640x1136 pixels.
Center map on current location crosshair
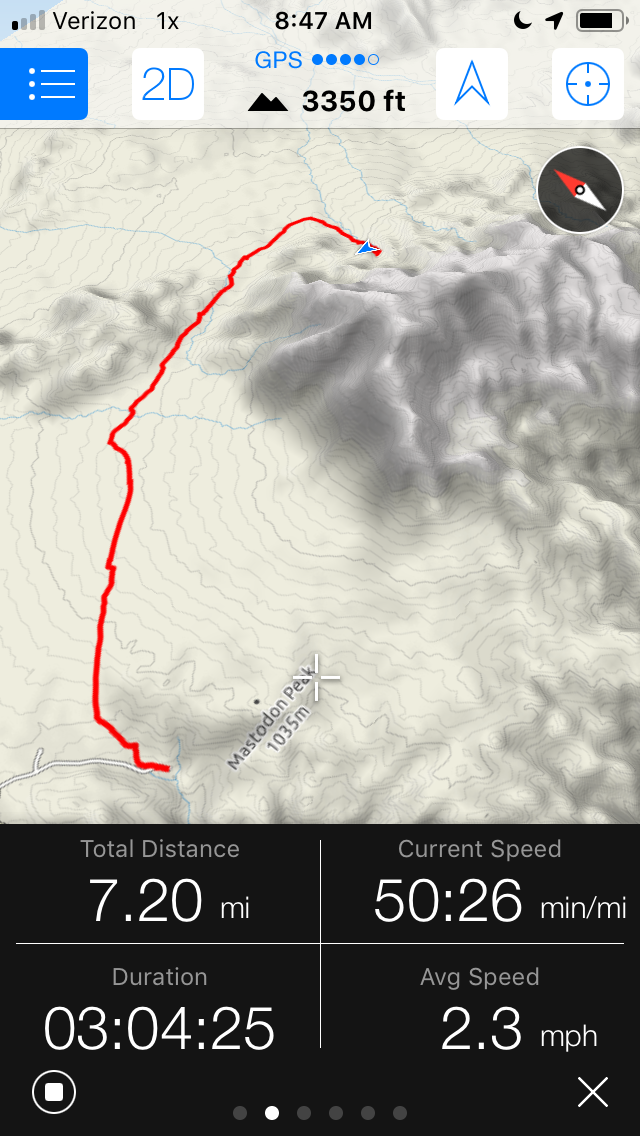pos(588,84)
